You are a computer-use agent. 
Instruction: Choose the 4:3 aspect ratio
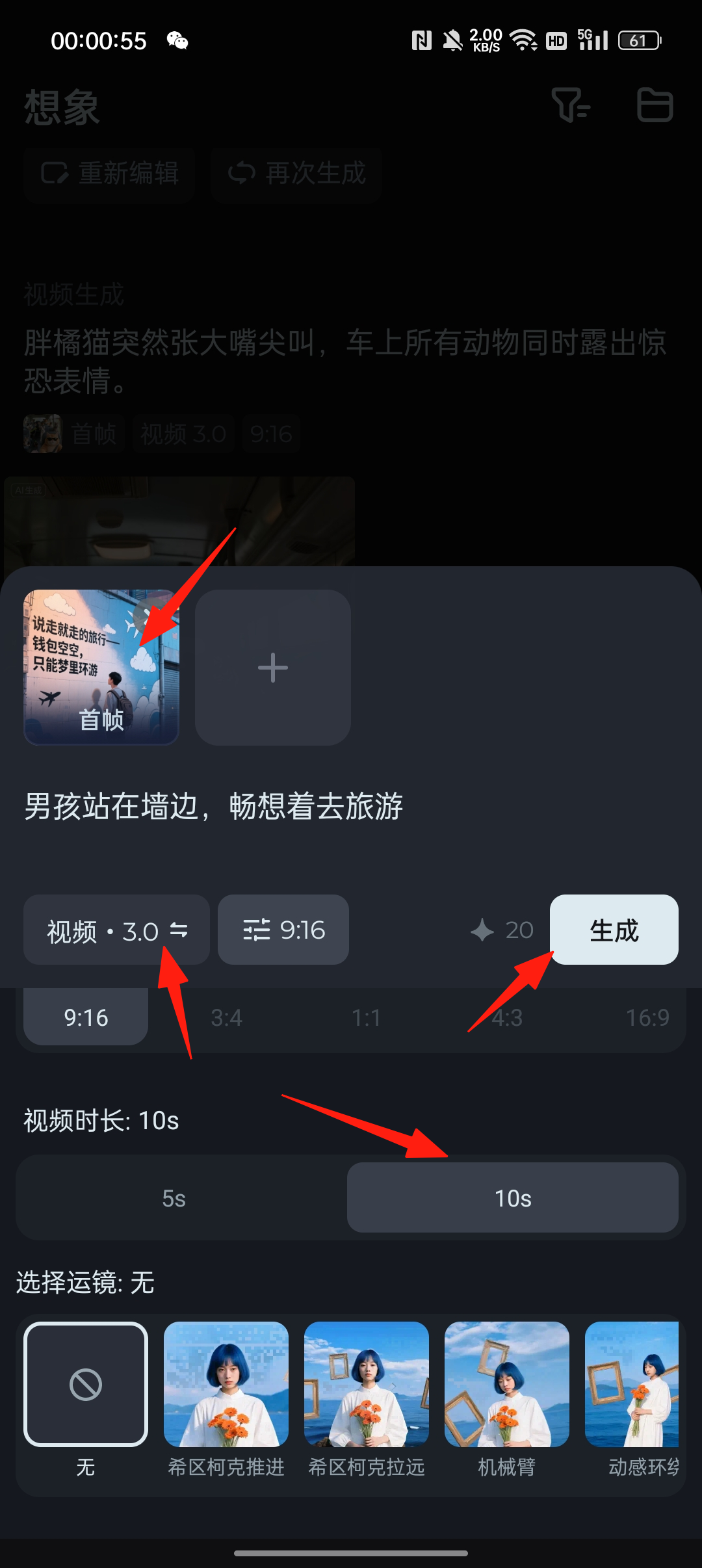coord(507,1017)
